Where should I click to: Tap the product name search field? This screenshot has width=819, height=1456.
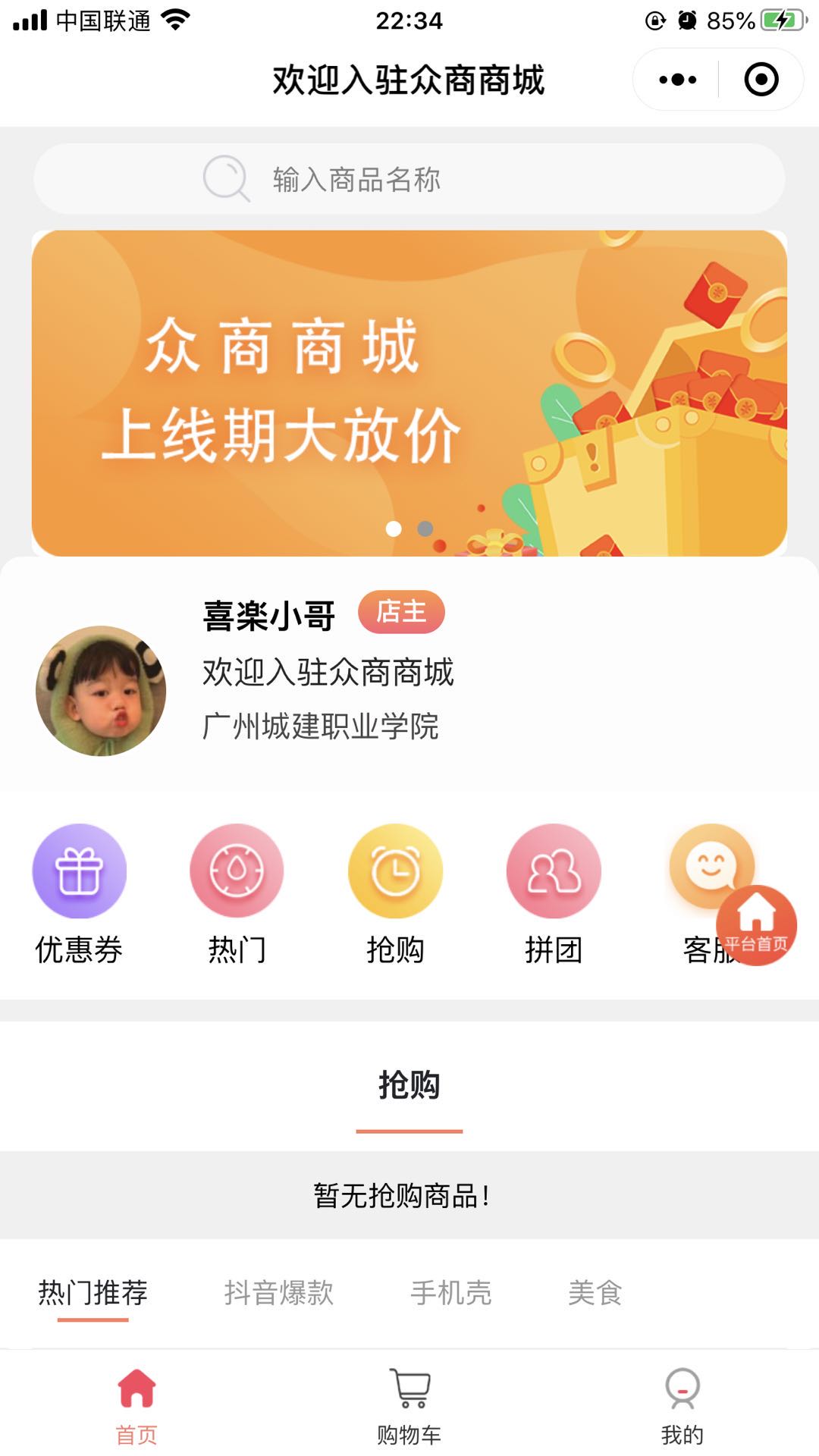tap(409, 179)
